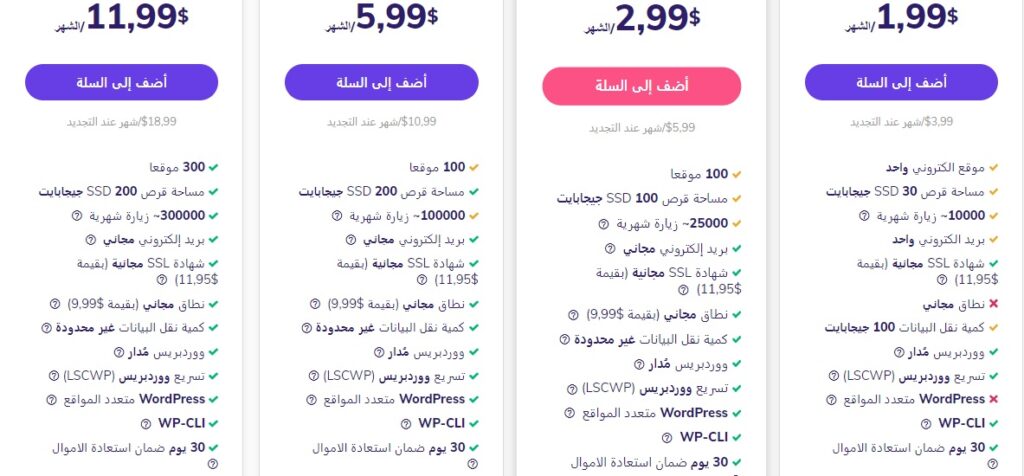This screenshot has height=476, width=1024.
Task: Show info for free domain in $2.99 plan
Action: point(574,314)
